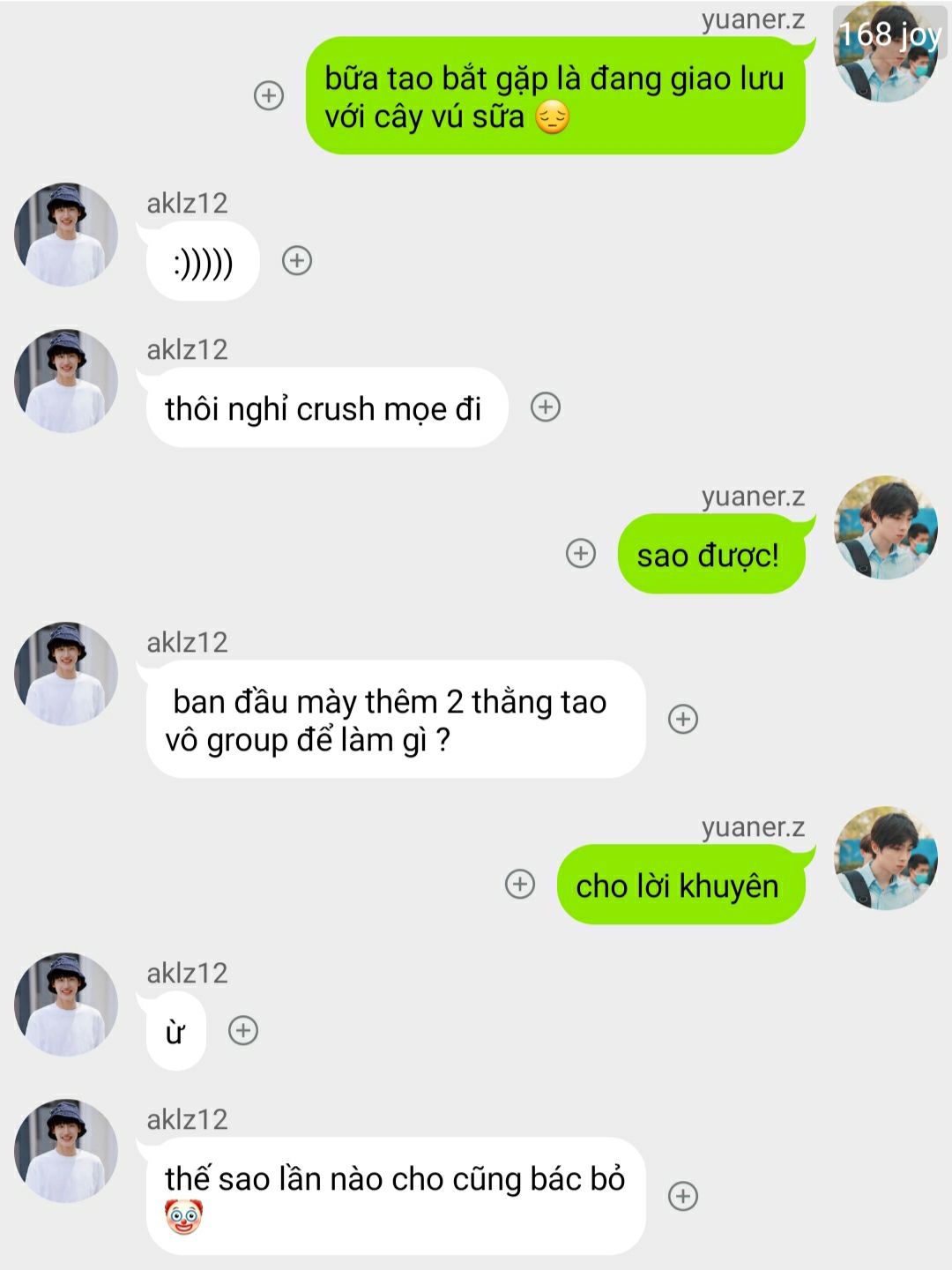
Task: Tap the plus icon next to the "ừ" message
Action: pyautogui.click(x=243, y=1030)
